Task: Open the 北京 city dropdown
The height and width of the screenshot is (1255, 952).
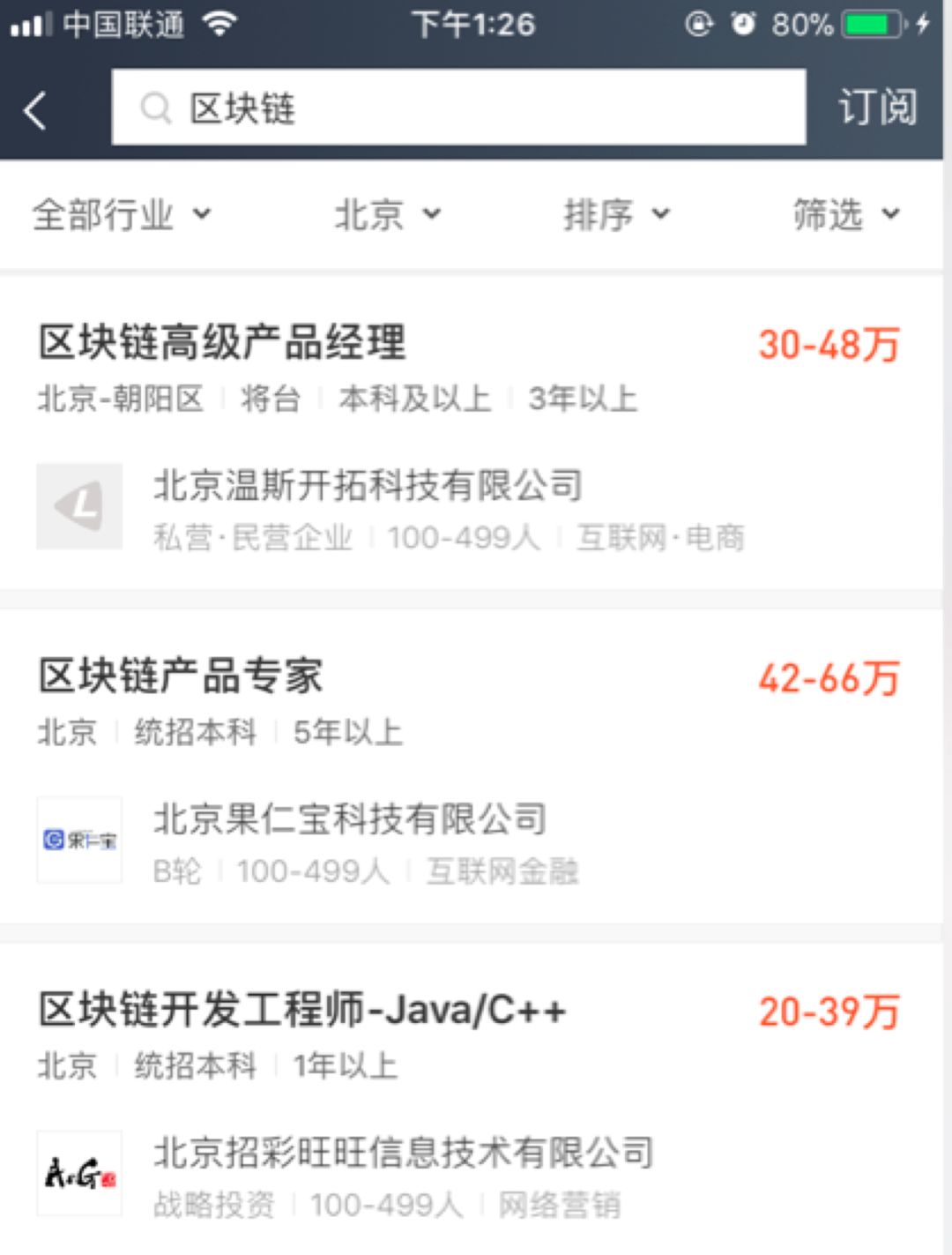Action: [x=387, y=214]
